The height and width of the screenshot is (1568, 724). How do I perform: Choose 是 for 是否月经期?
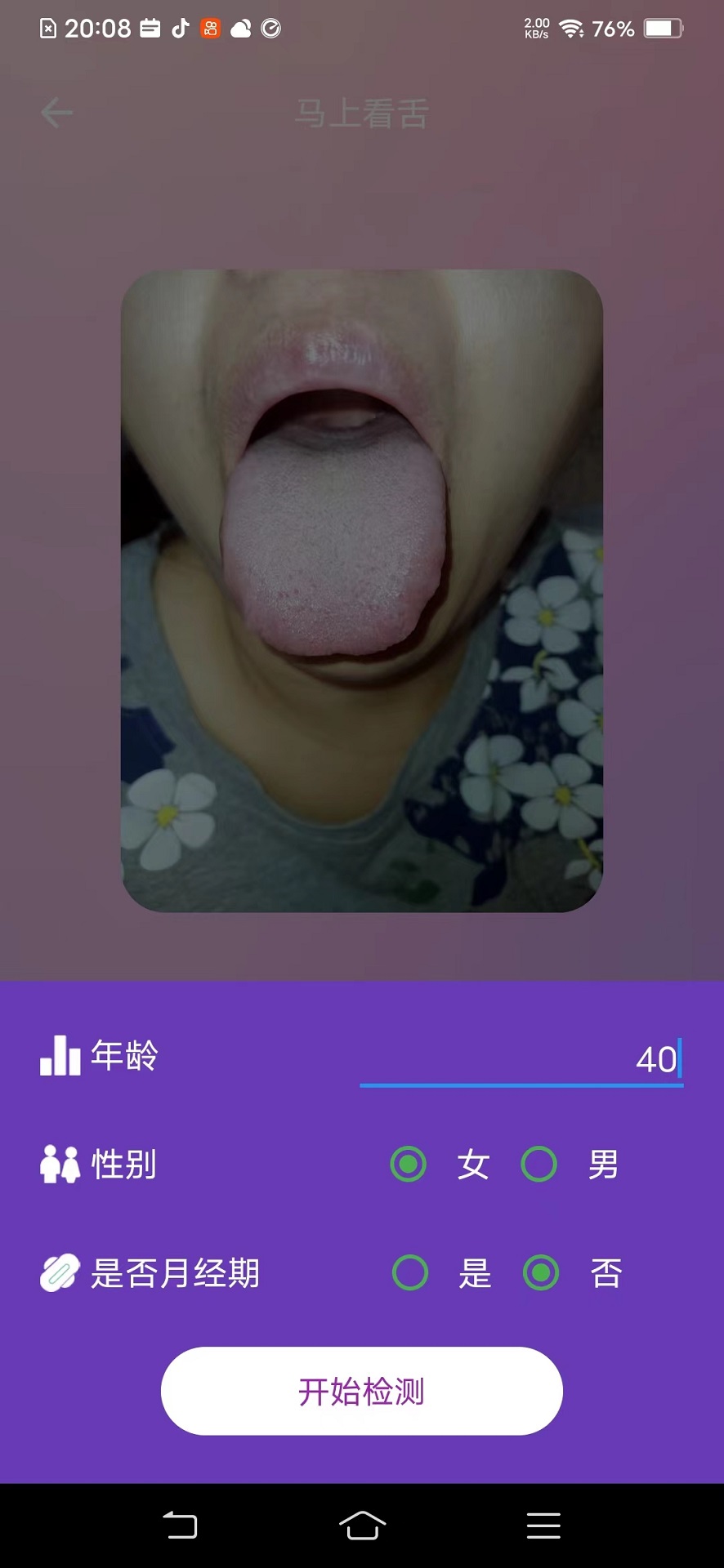(410, 1272)
